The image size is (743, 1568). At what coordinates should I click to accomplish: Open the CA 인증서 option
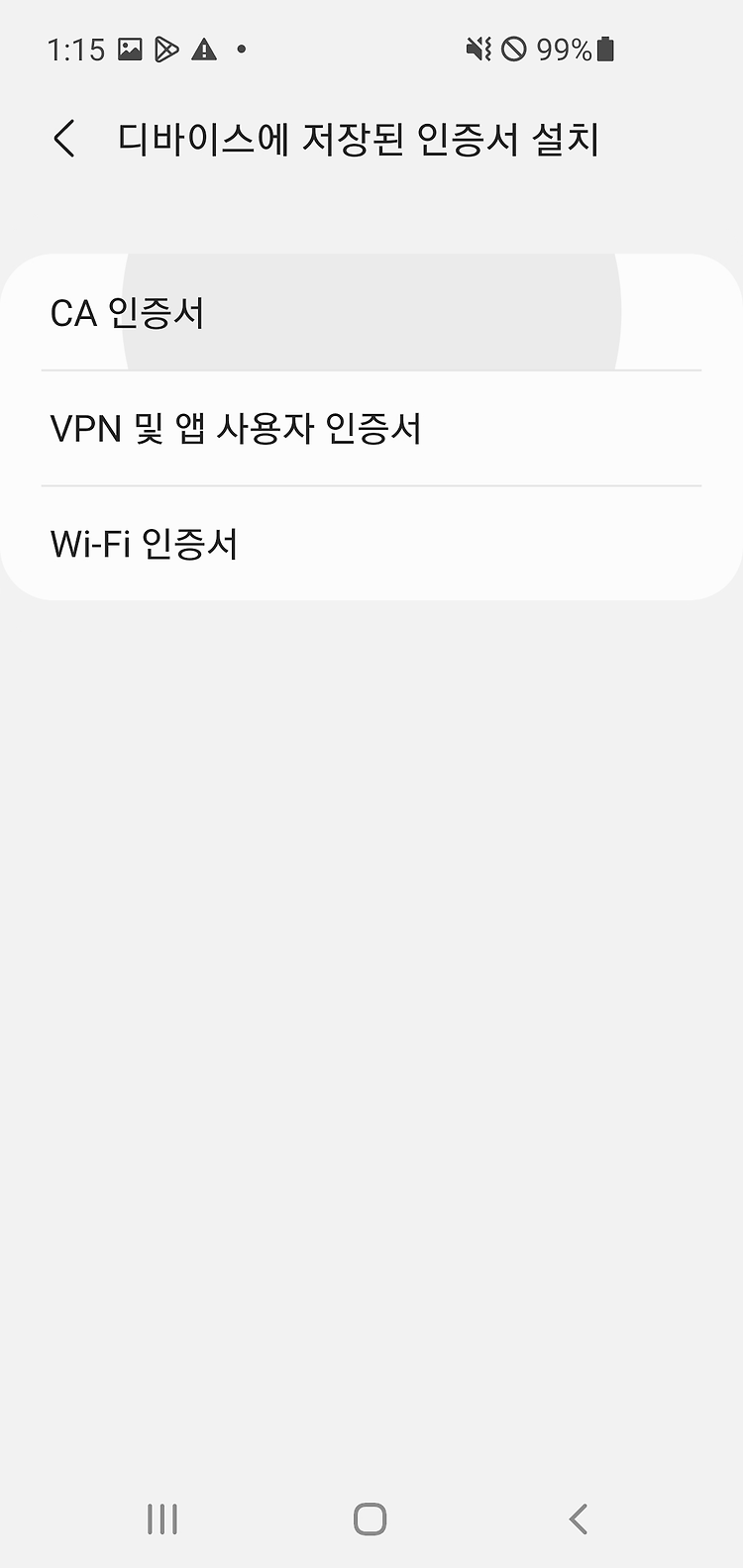(x=371, y=313)
